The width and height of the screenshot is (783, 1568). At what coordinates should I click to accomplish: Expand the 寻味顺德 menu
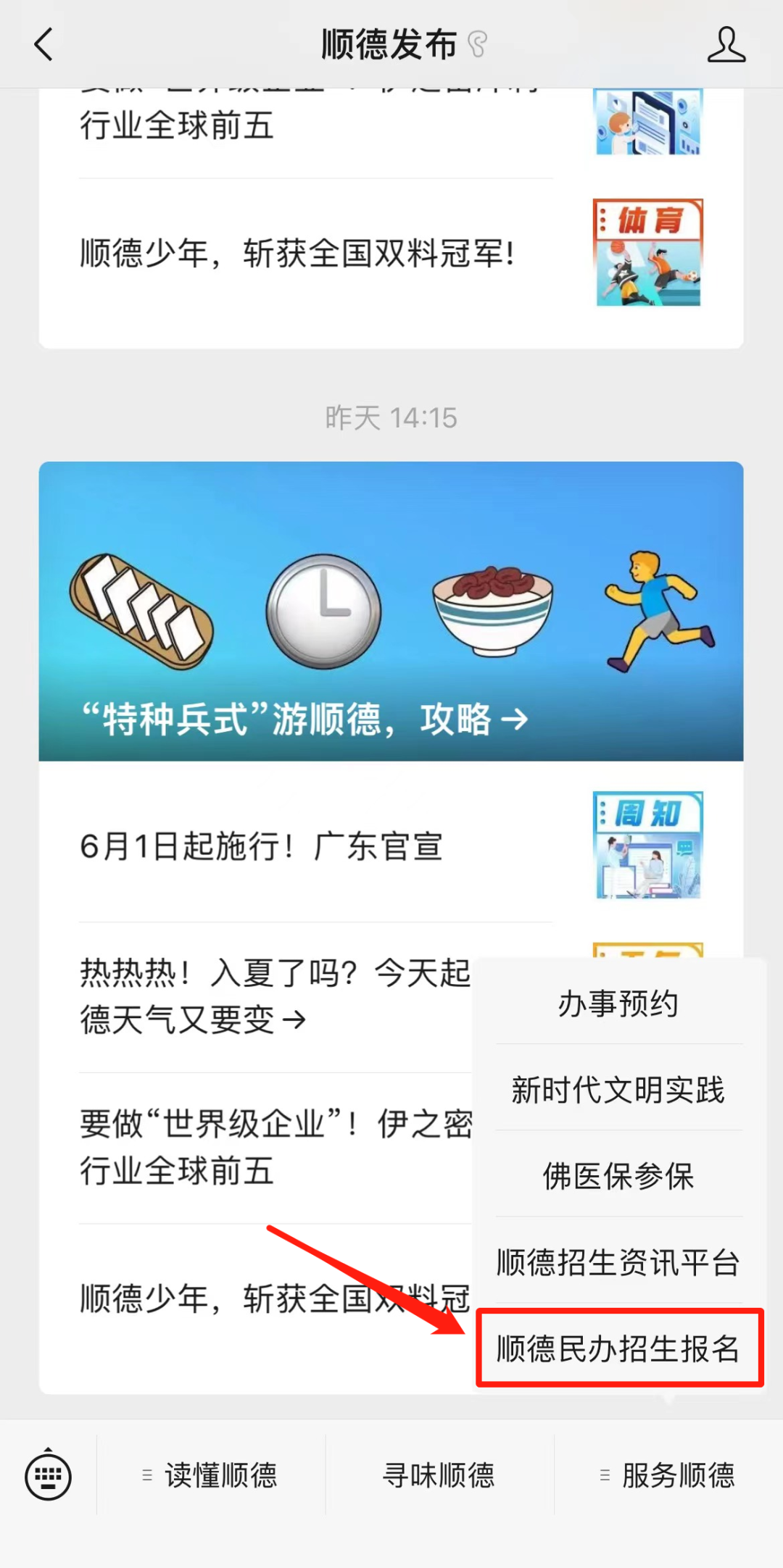coord(440,1476)
